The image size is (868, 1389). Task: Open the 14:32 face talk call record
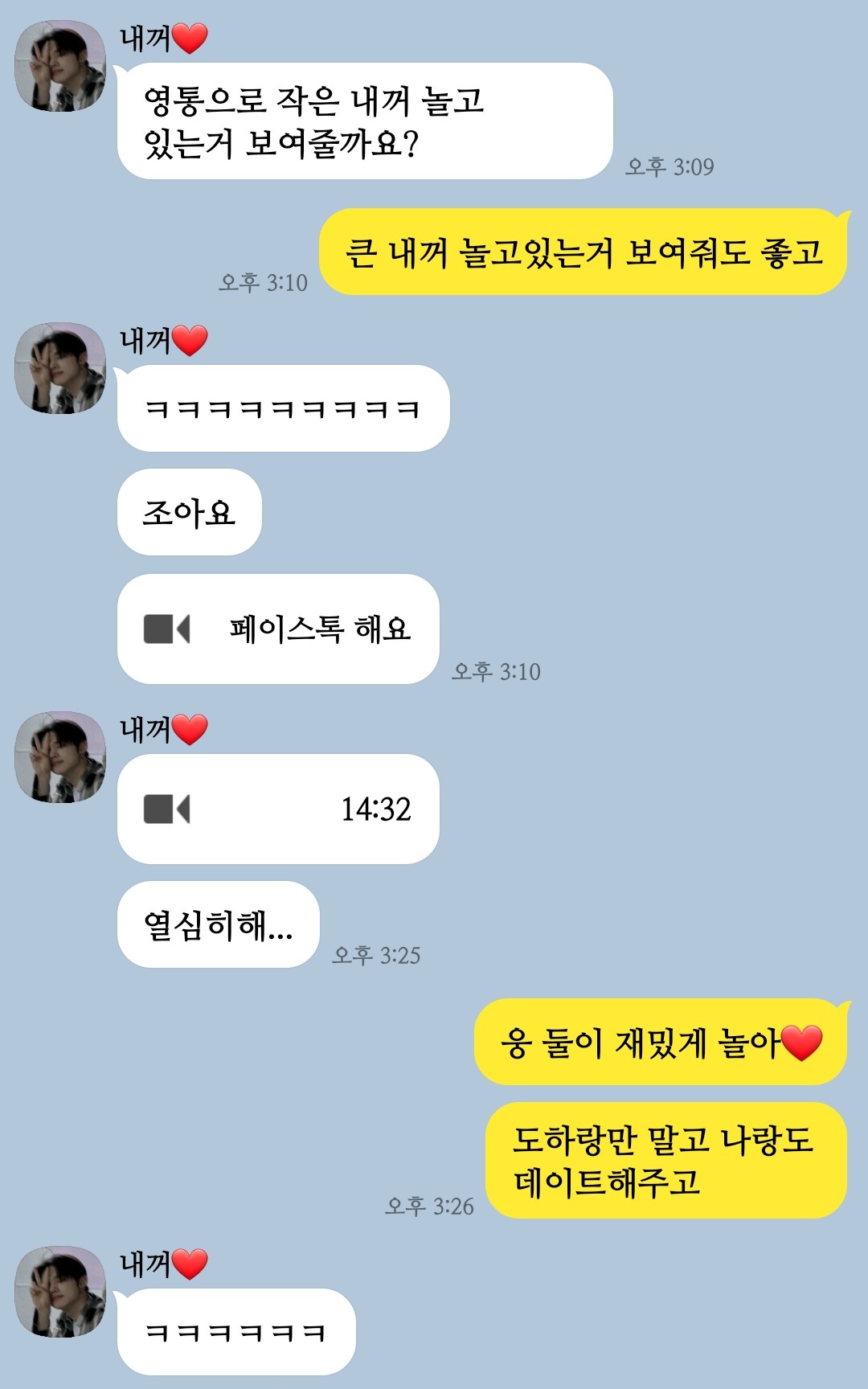click(278, 809)
